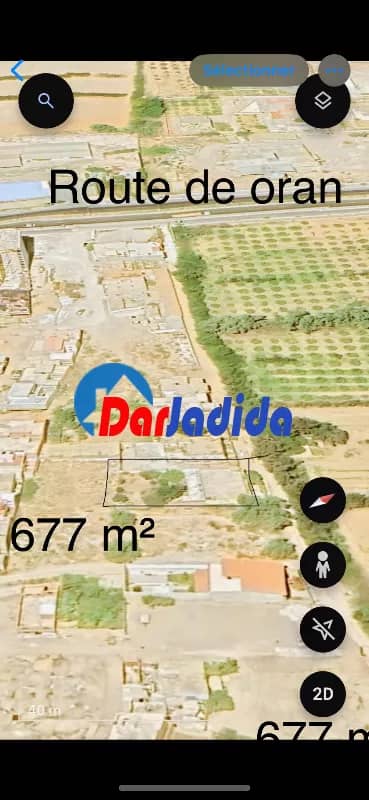Open the map search
This screenshot has height=800, width=369.
pos(46,101)
